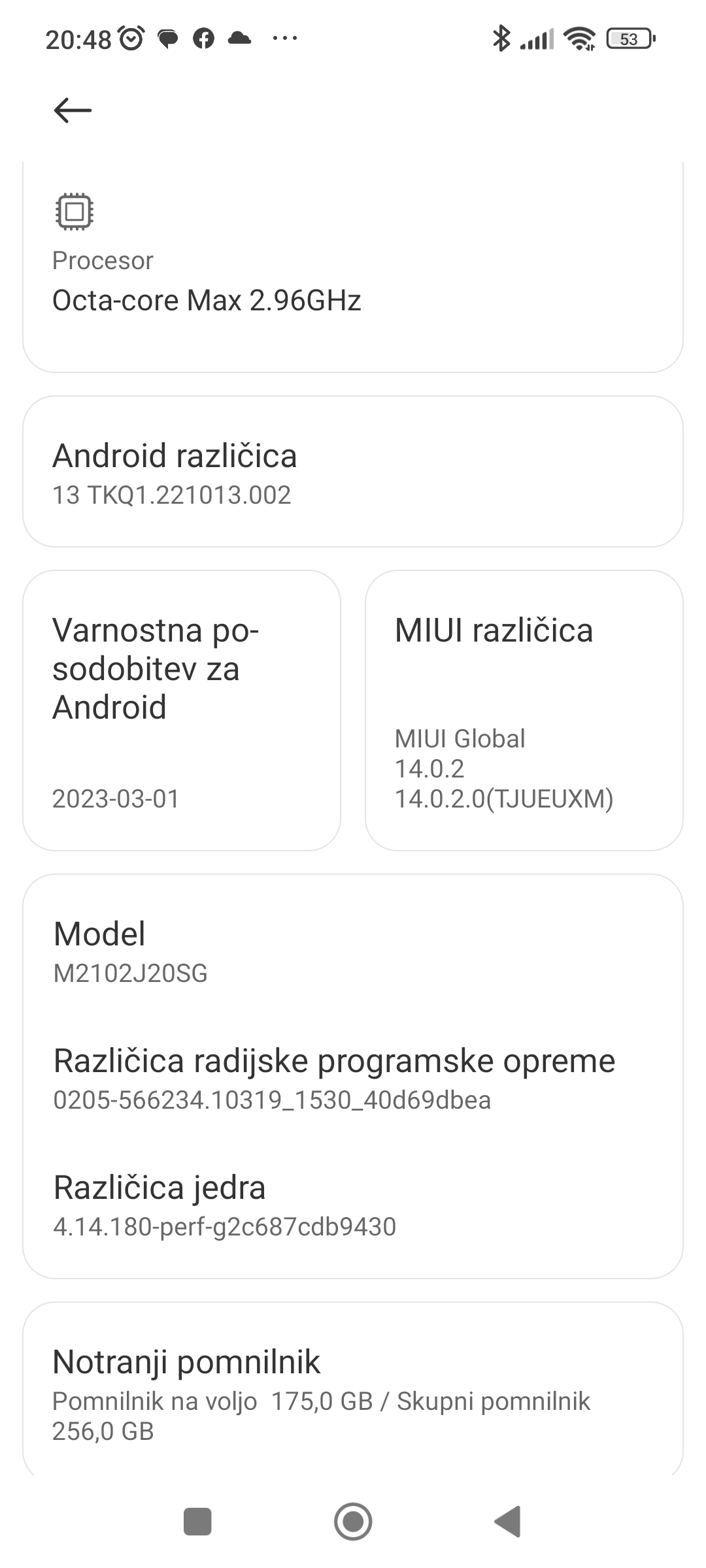Open the Android različica card
706x1568 pixels.
[353, 471]
